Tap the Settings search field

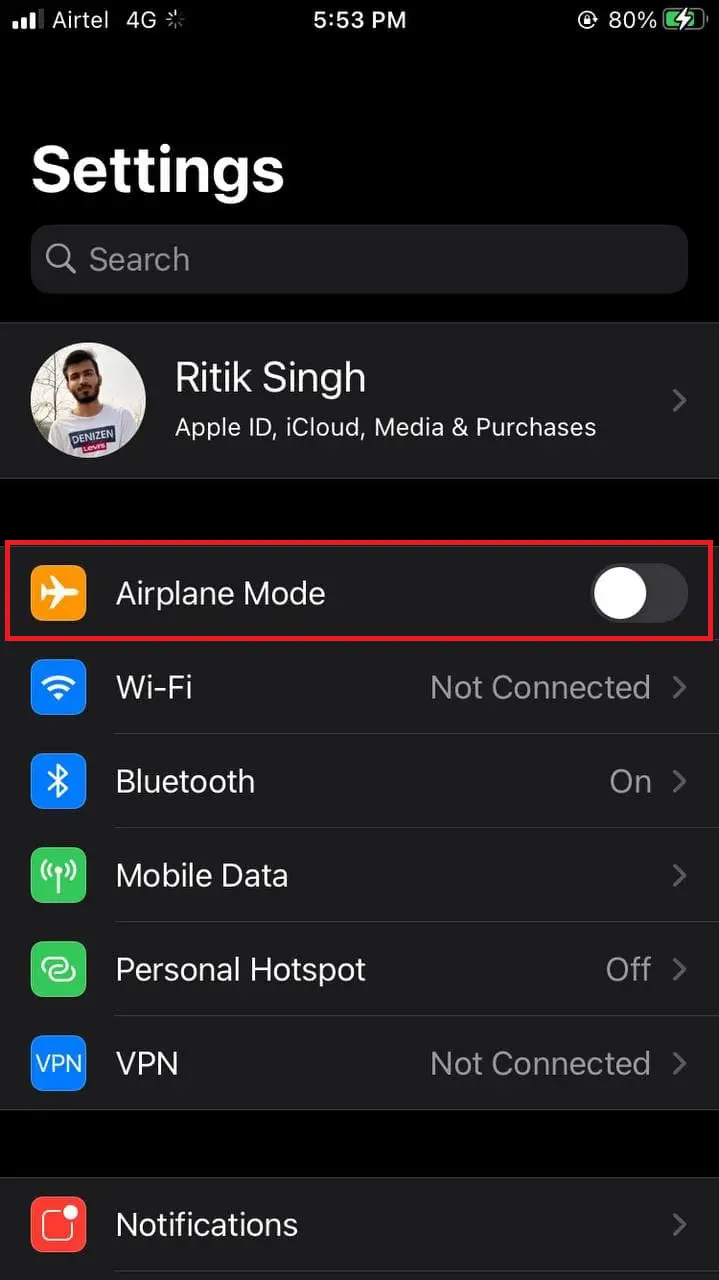tap(359, 259)
